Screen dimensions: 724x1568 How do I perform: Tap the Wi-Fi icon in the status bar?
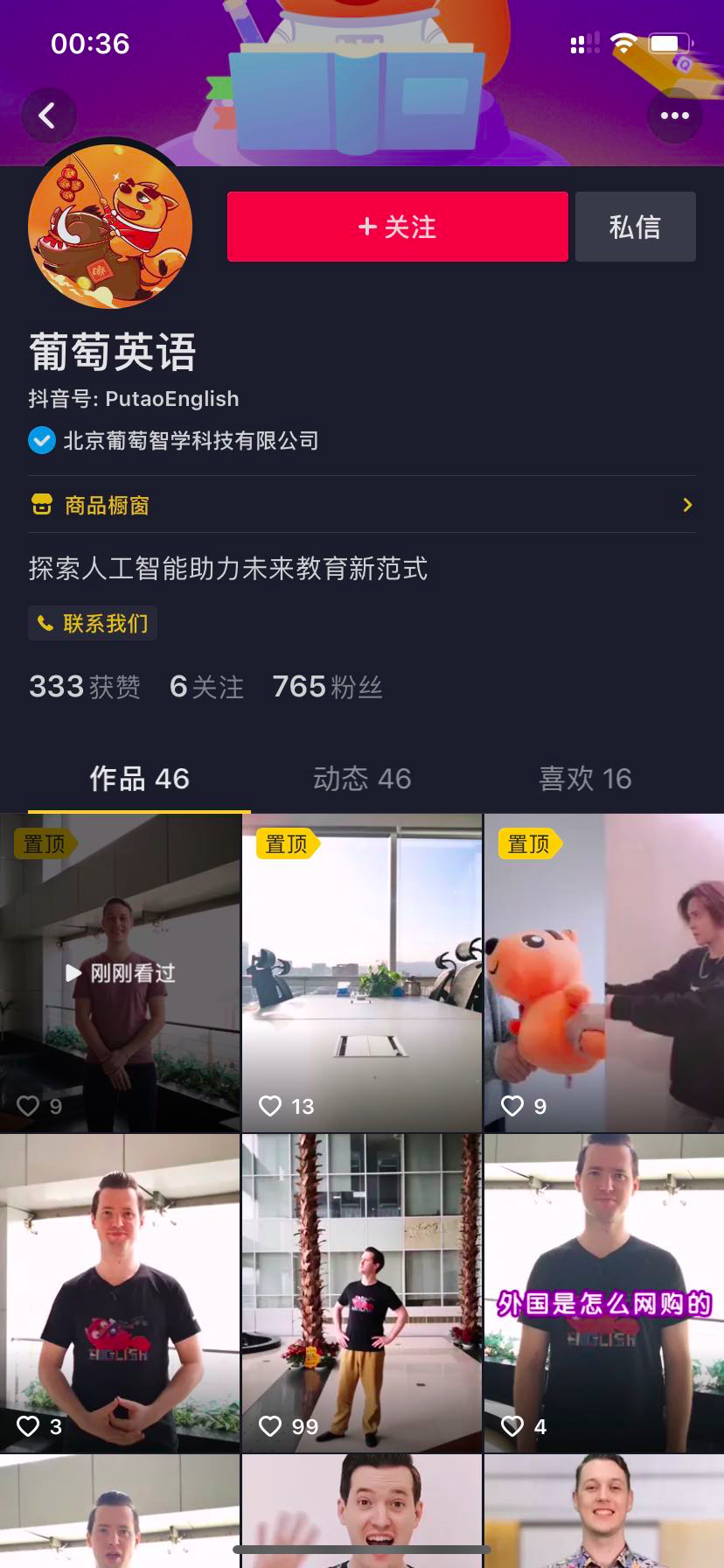tap(623, 43)
